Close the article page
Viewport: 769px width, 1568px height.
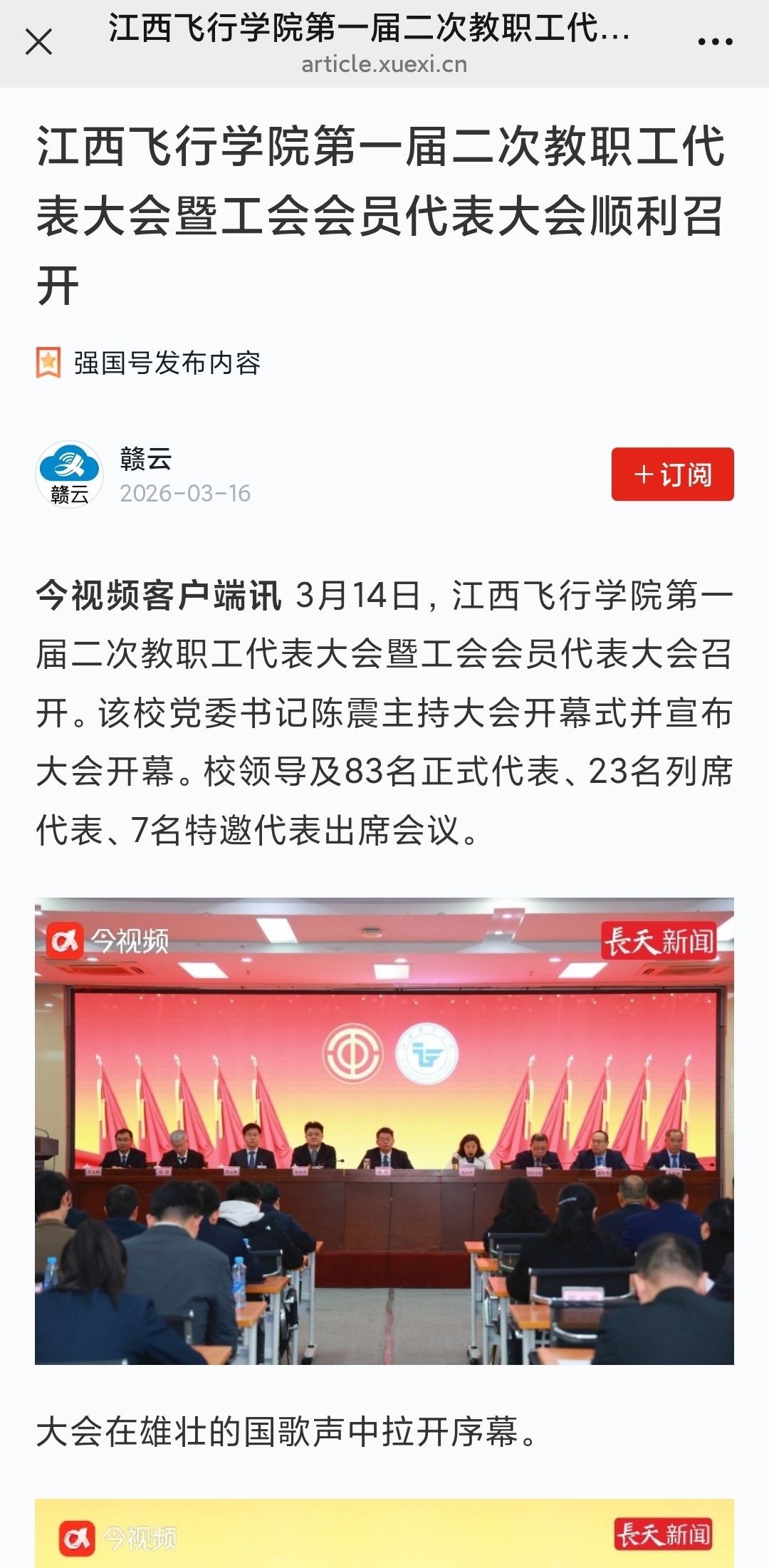click(39, 42)
